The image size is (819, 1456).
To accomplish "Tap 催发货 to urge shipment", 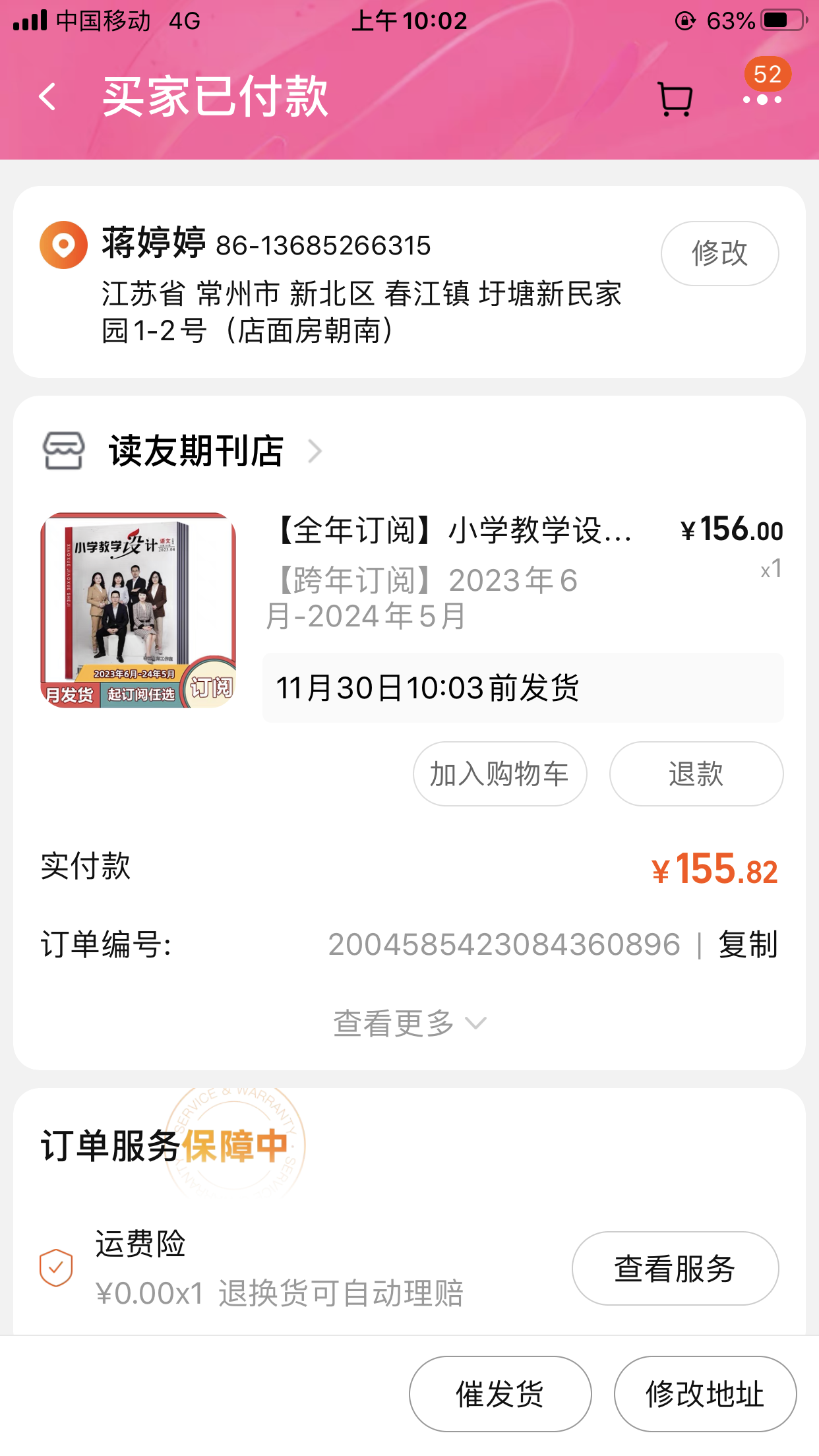I will [x=501, y=1394].
